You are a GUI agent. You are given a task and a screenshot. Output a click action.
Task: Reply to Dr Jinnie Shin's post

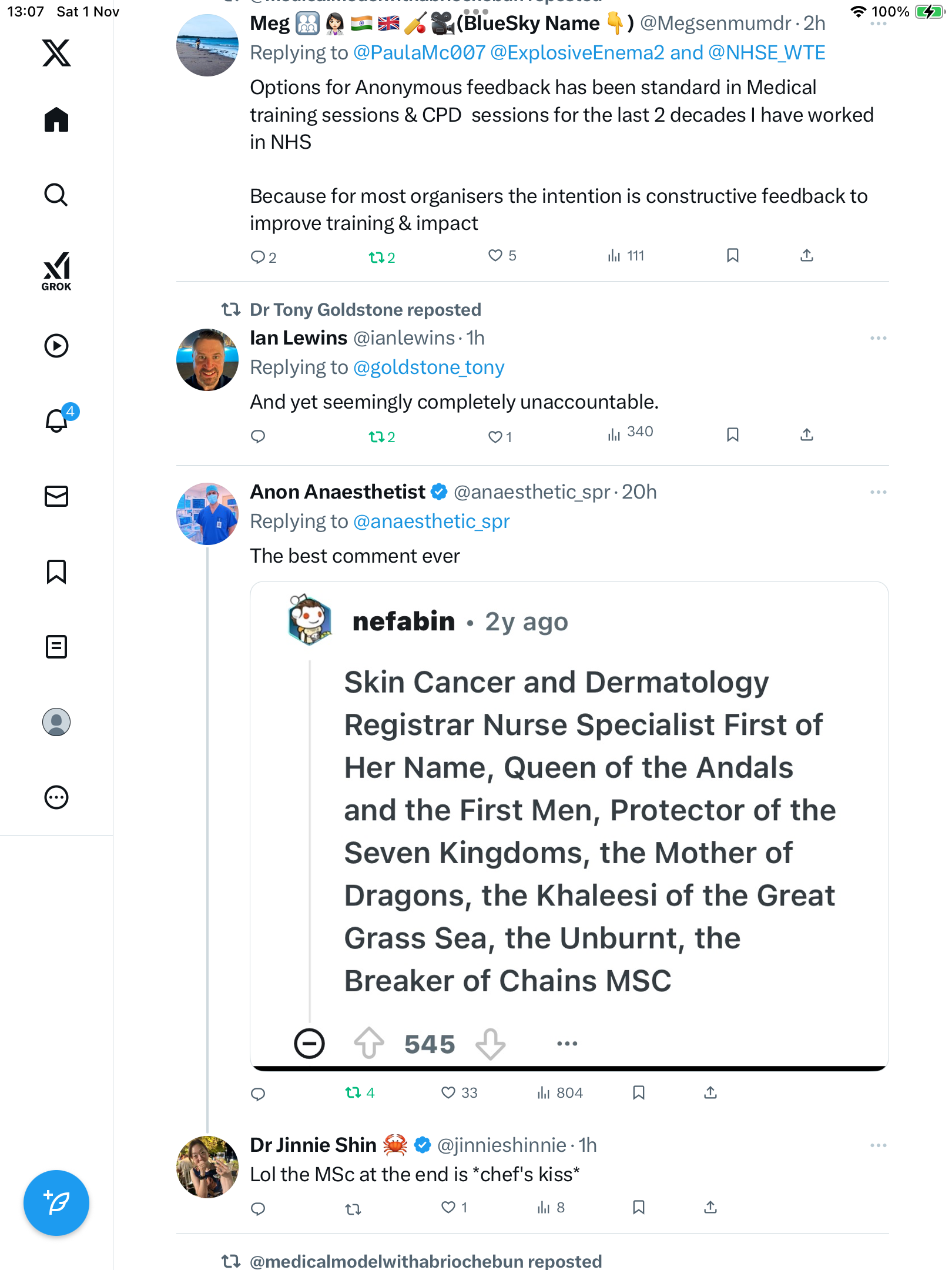(258, 1208)
